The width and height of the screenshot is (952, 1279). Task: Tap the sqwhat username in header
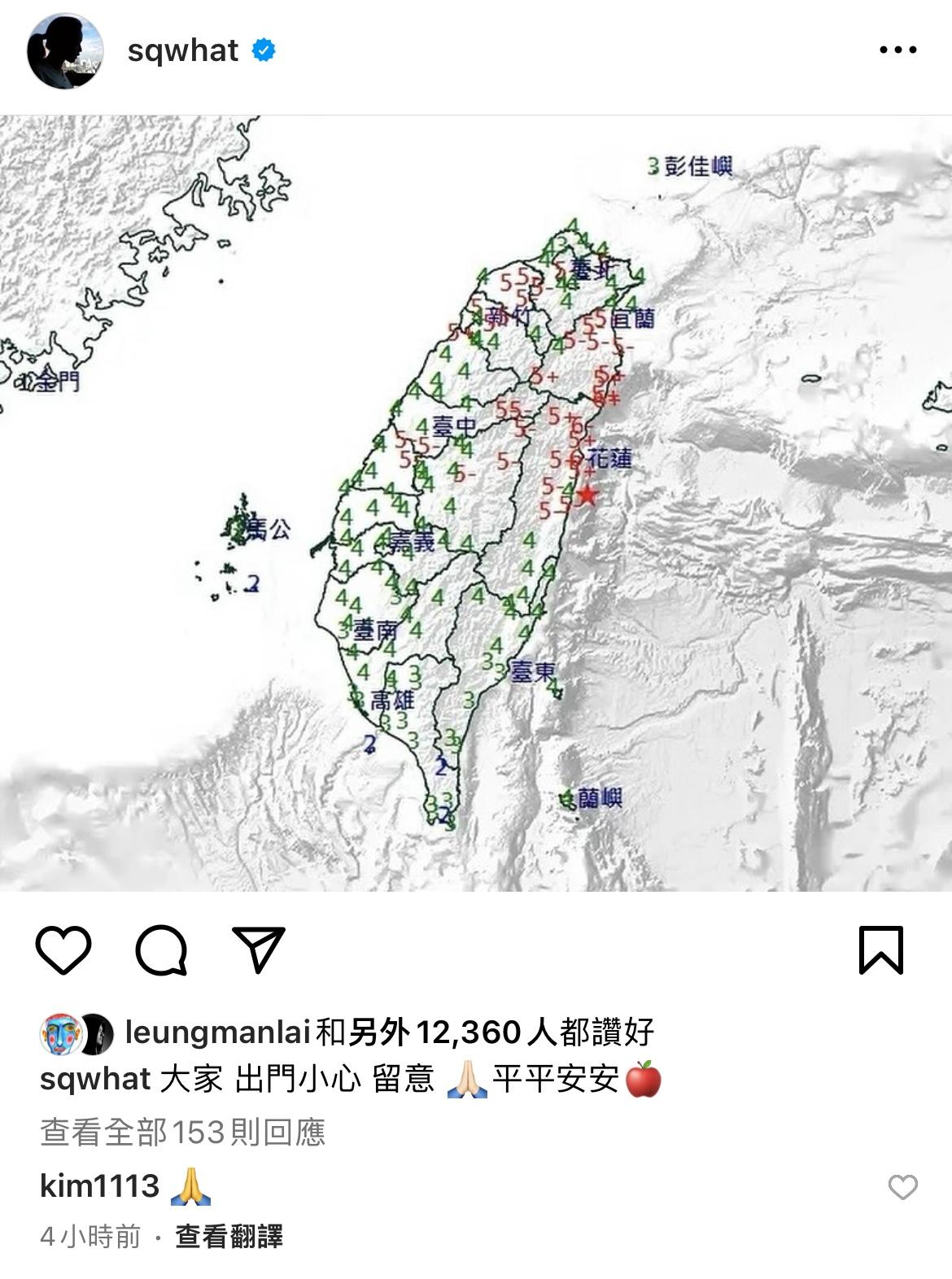(x=183, y=50)
